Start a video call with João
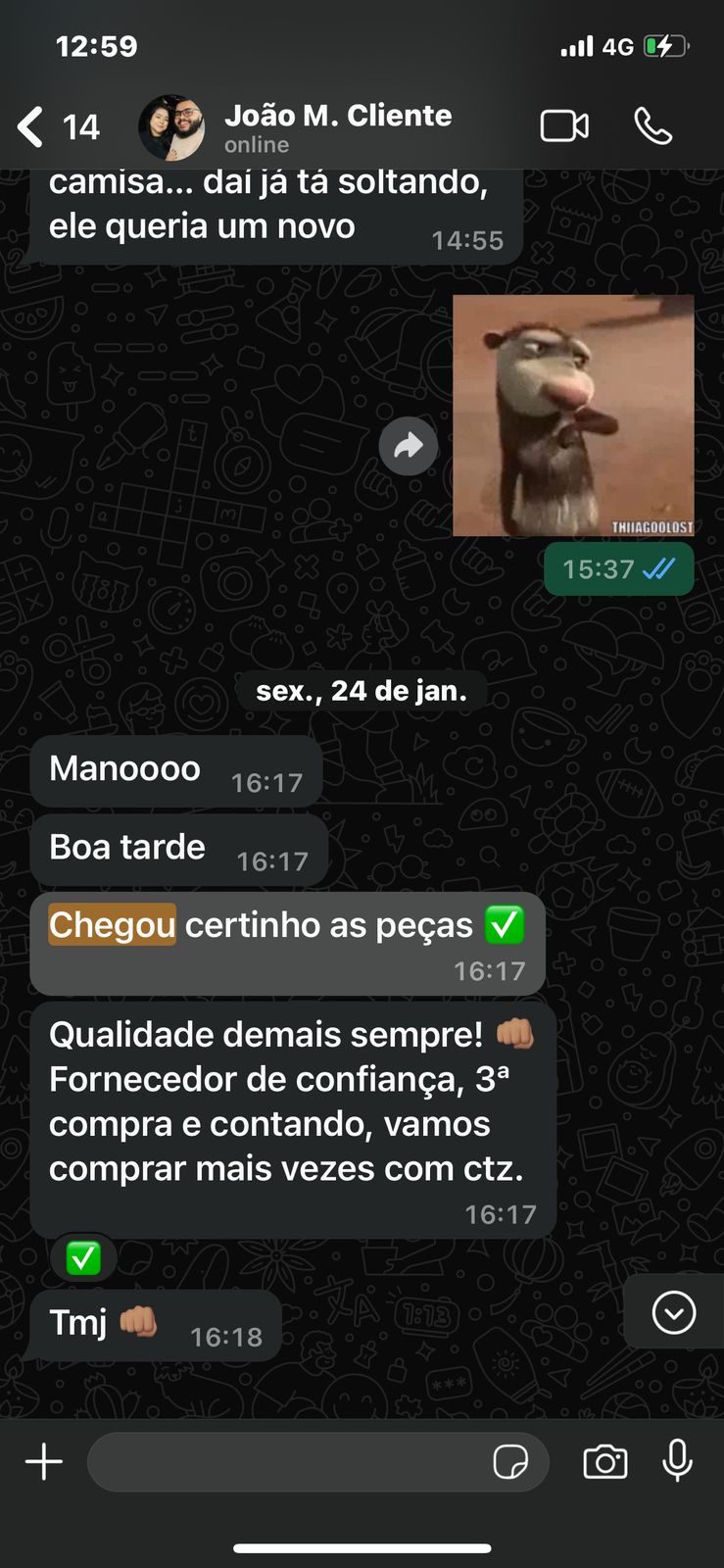The height and width of the screenshot is (1568, 724). pyautogui.click(x=564, y=126)
